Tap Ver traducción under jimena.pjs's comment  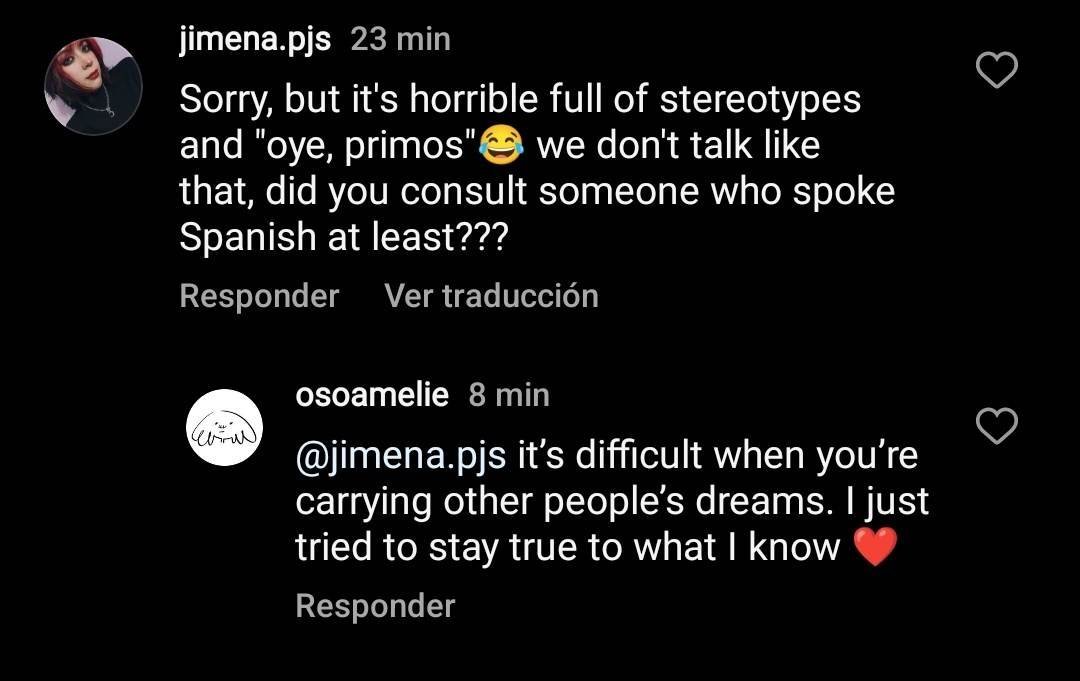491,296
